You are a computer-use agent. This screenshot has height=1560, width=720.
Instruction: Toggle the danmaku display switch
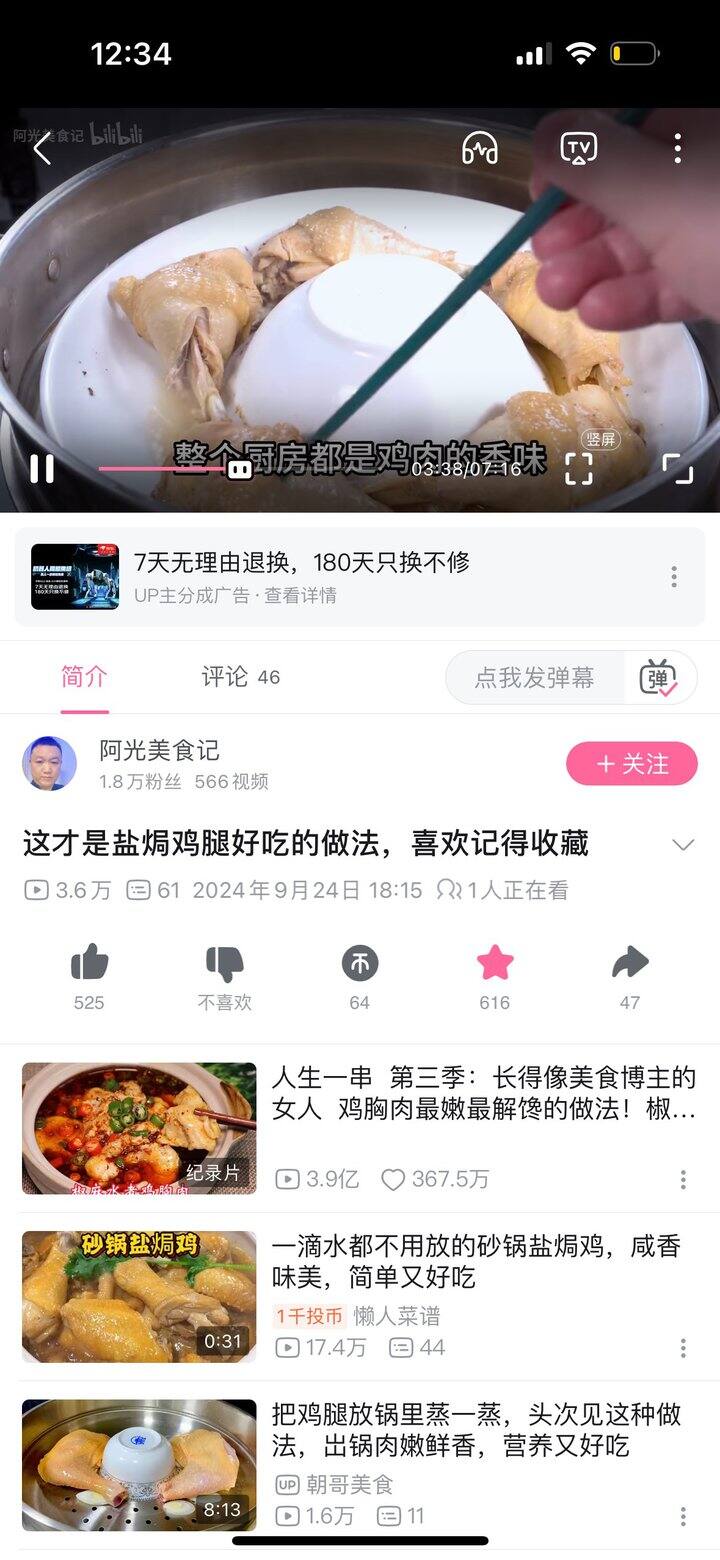(659, 678)
